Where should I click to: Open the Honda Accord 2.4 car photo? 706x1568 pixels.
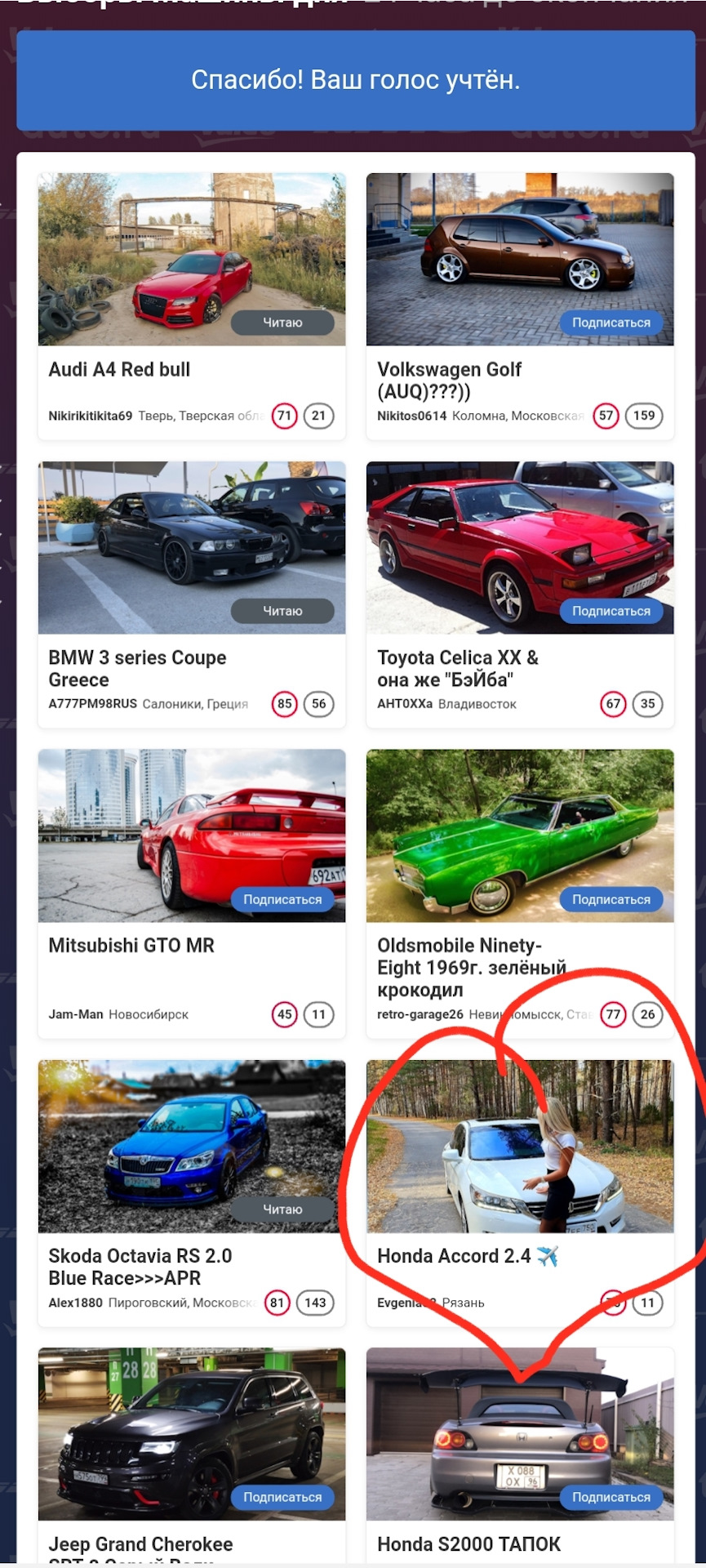coord(519,1145)
